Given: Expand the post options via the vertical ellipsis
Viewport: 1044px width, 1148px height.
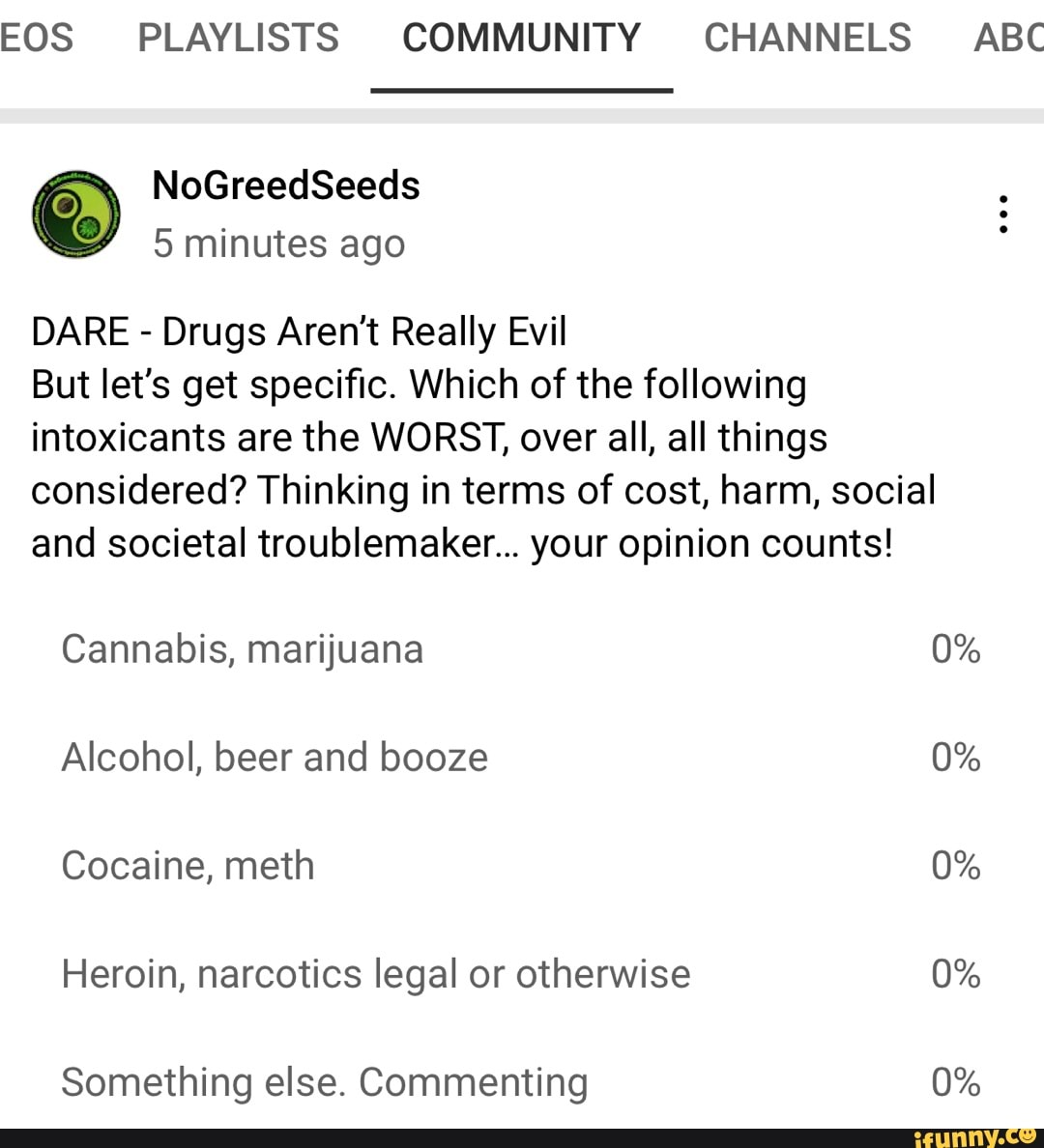Looking at the screenshot, I should [x=1002, y=214].
